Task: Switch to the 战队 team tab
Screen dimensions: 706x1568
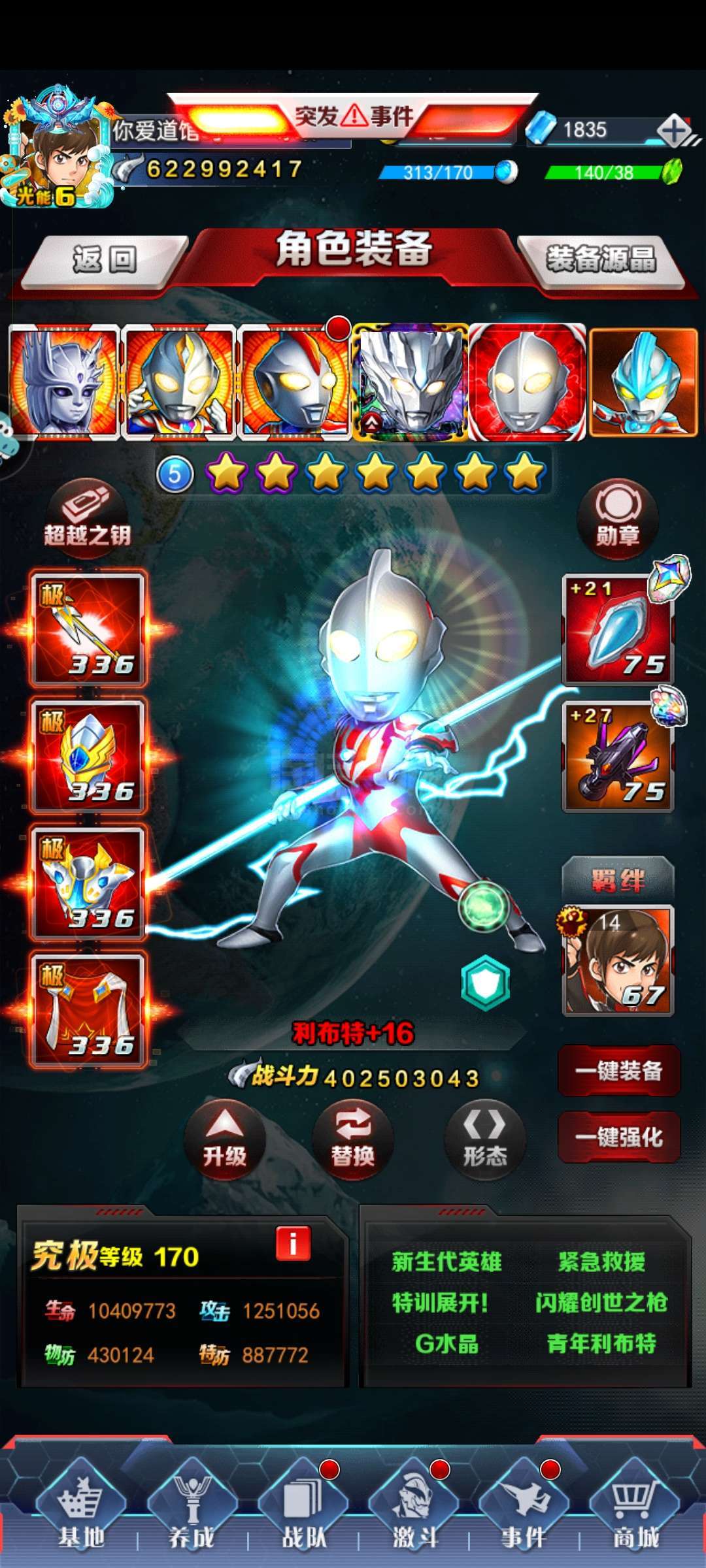Action: [x=303, y=1506]
